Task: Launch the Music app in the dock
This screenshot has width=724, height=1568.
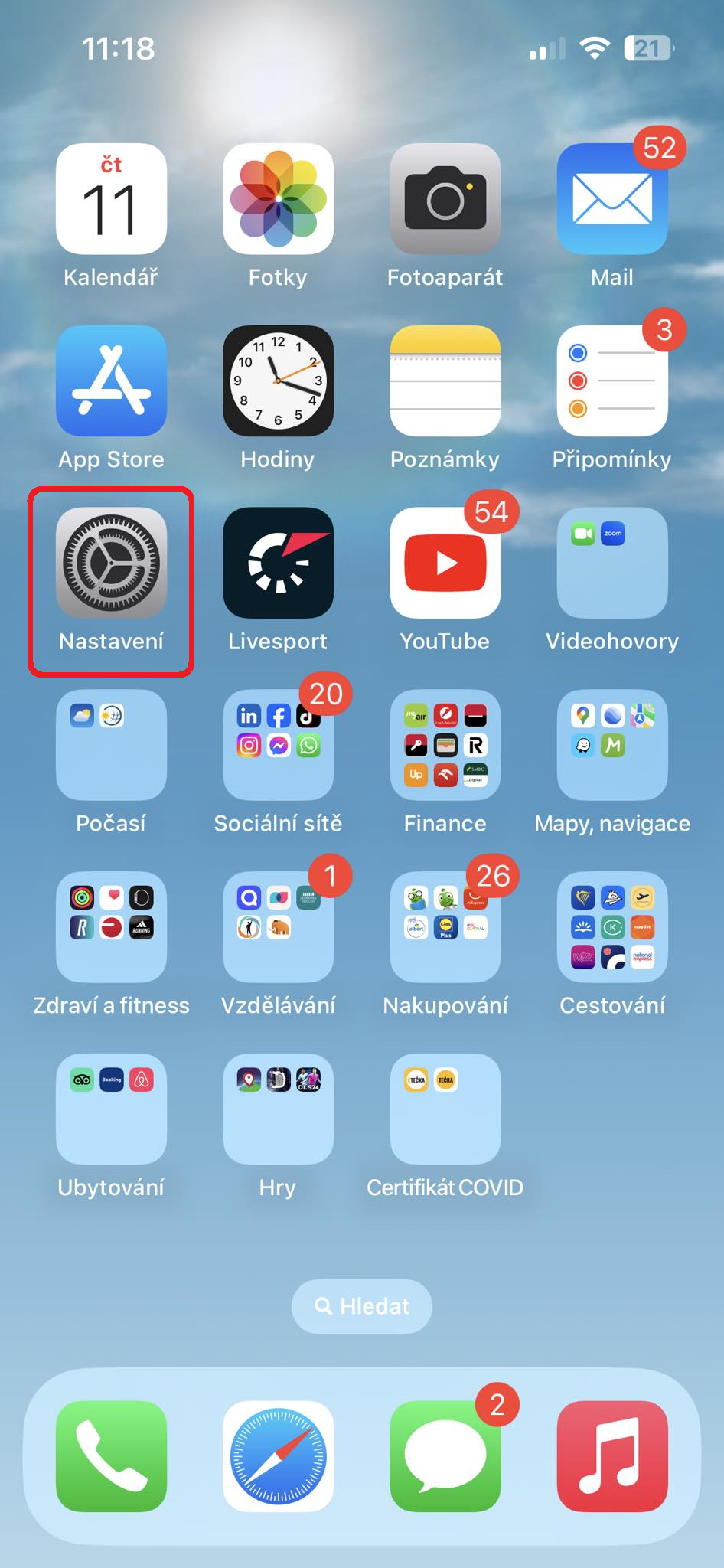Action: pyautogui.click(x=612, y=1456)
